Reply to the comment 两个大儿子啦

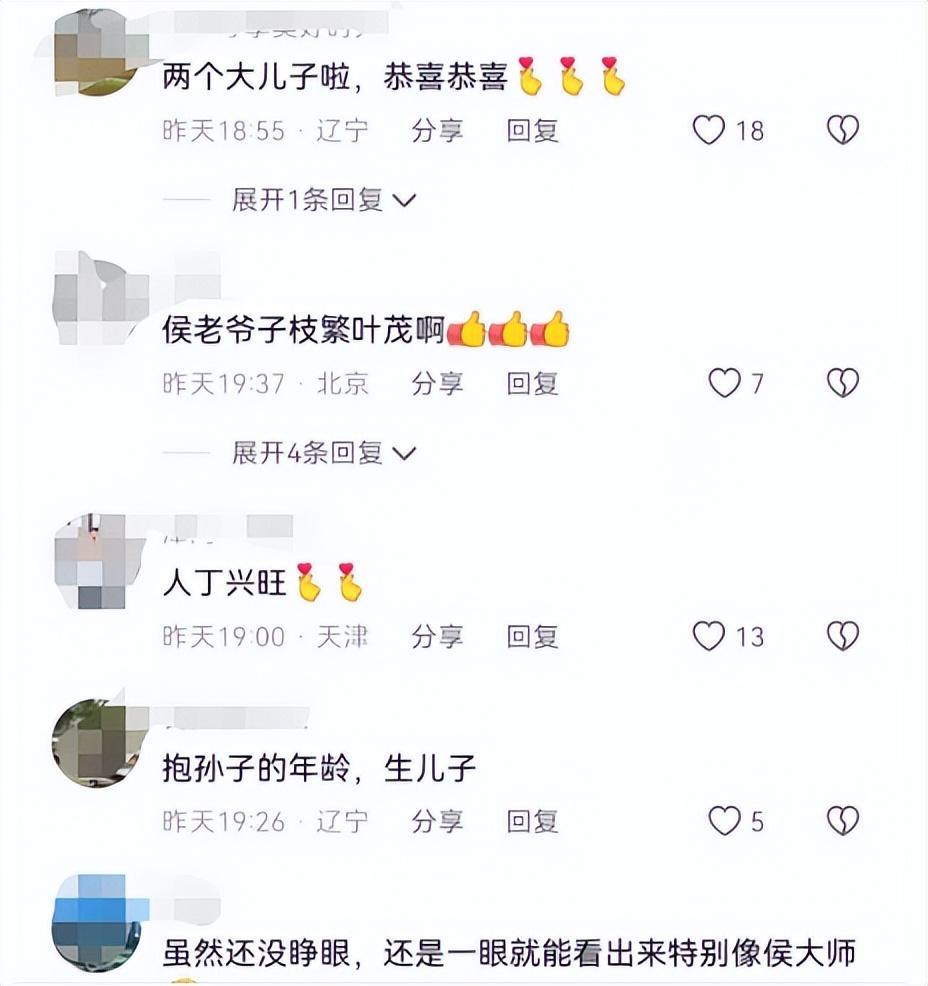pos(532,130)
